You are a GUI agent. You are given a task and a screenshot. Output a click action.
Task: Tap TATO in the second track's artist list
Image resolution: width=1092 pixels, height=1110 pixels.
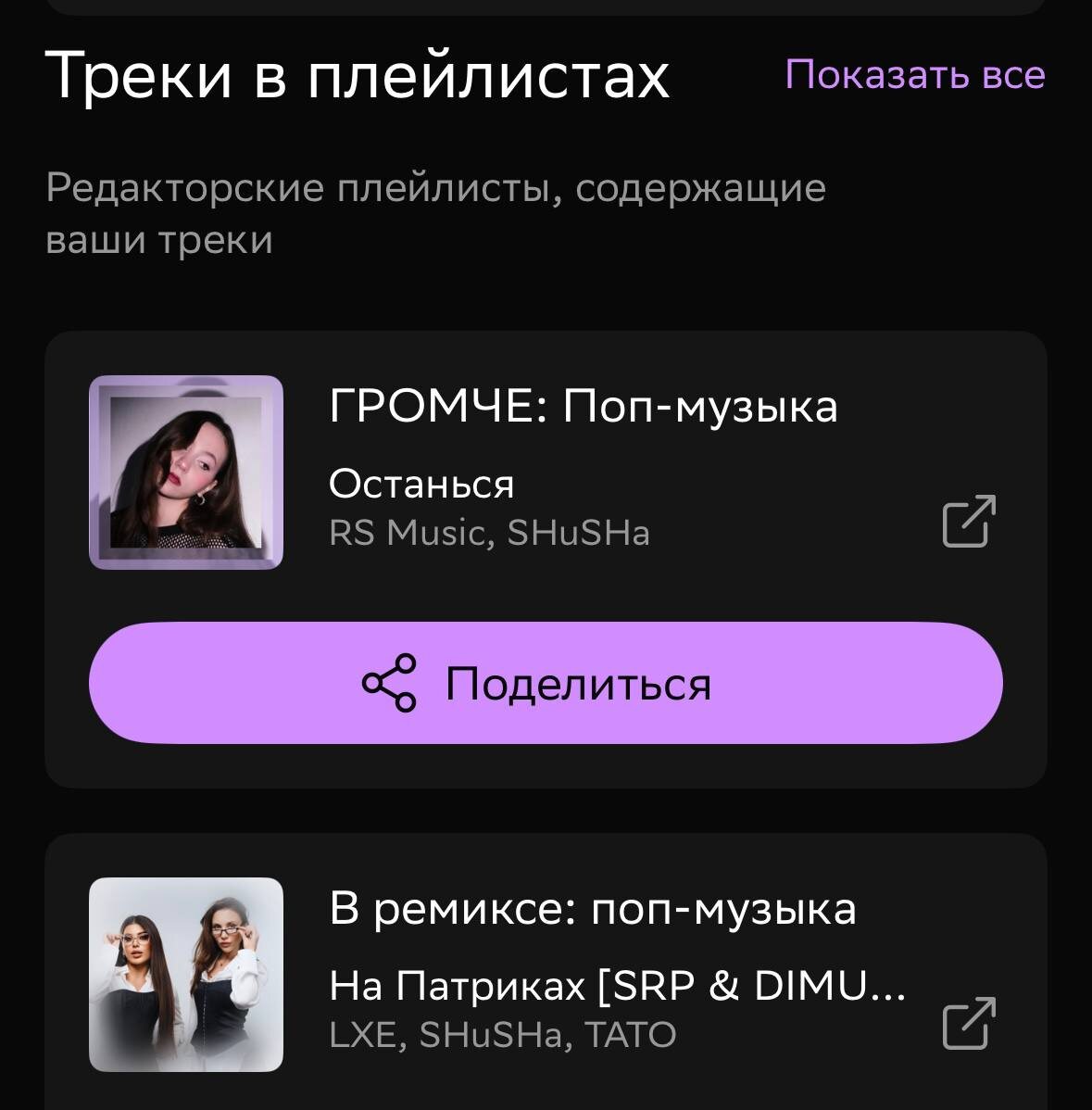pos(634,1033)
